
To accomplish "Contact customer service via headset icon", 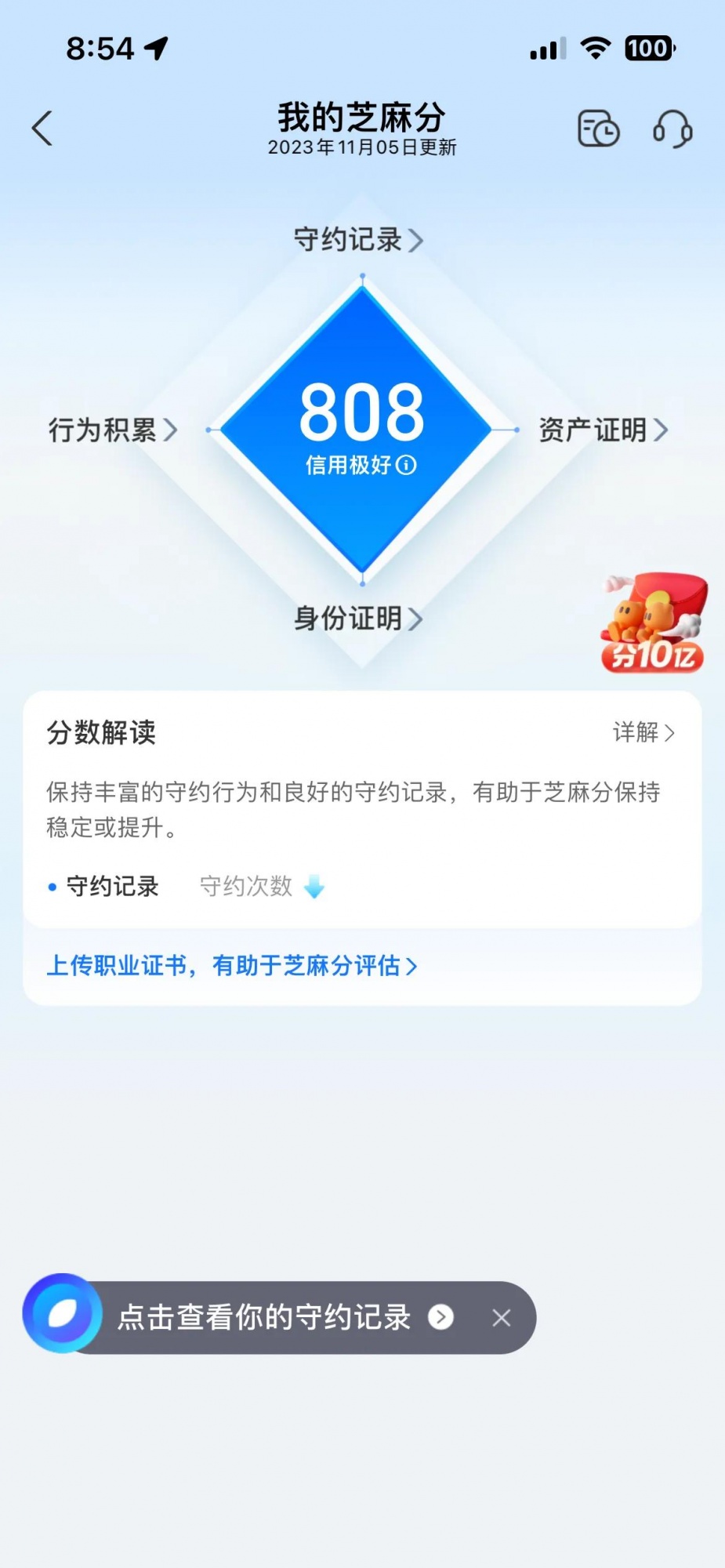I will (x=672, y=129).
